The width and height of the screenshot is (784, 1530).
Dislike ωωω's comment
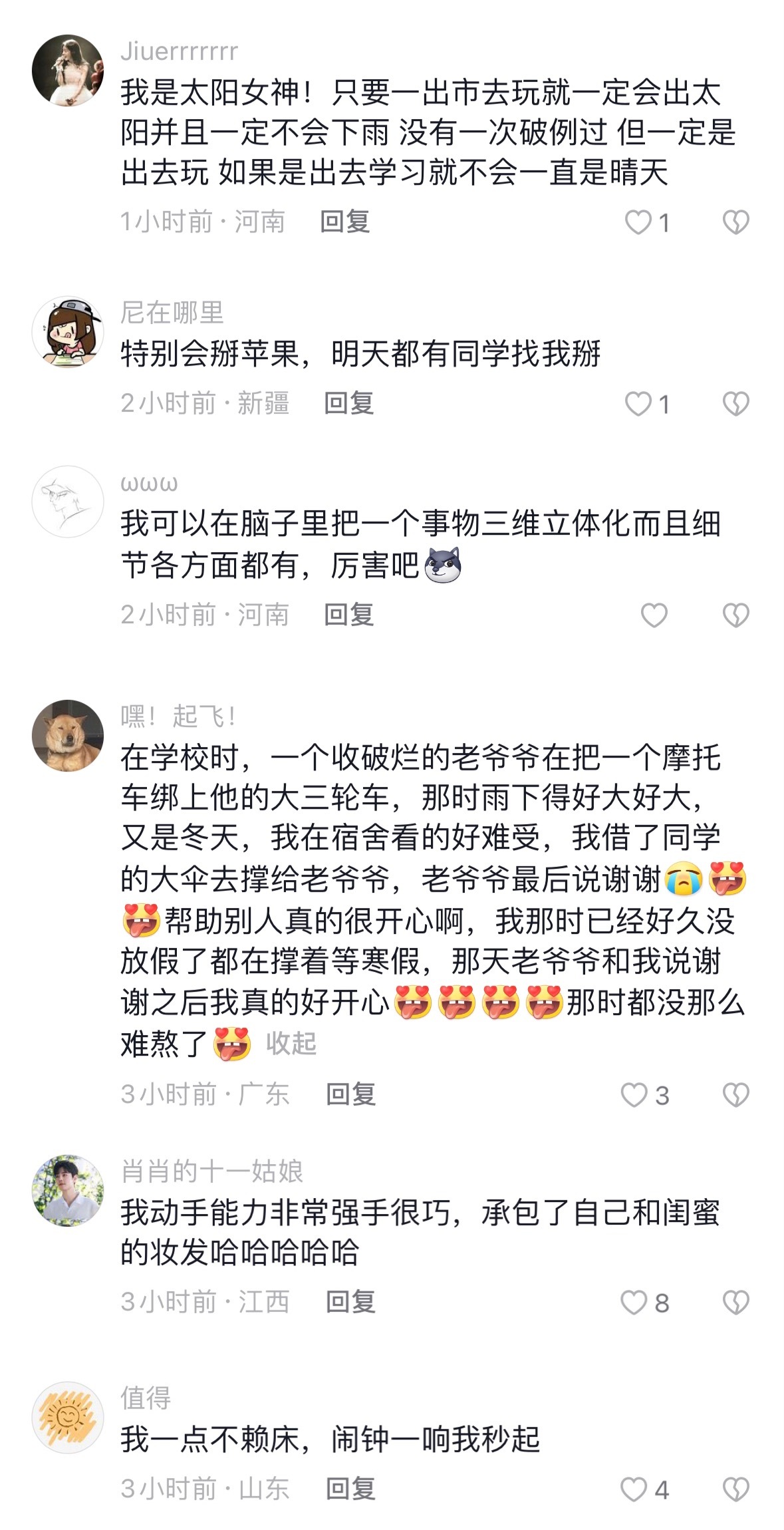(735, 615)
